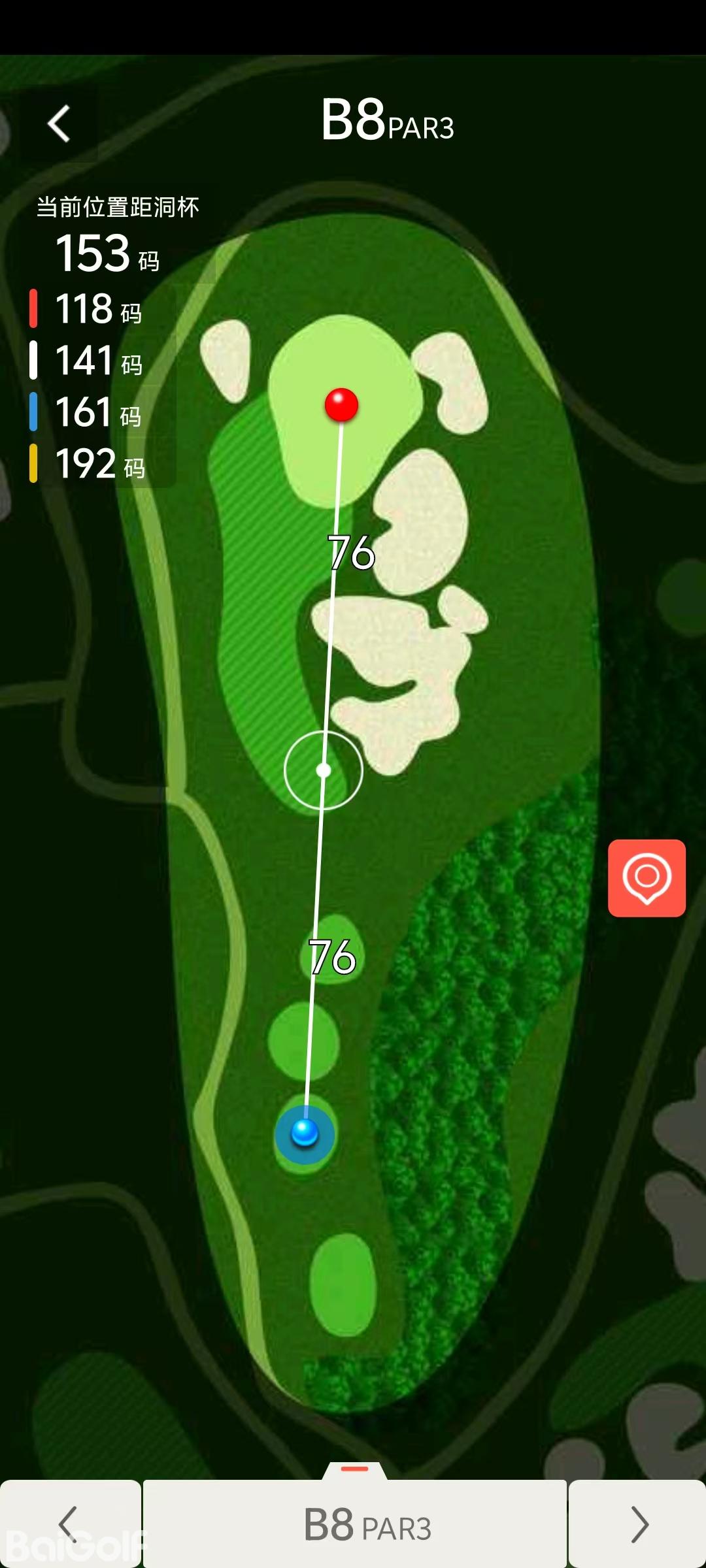Advance to the next hole
Image resolution: width=706 pixels, height=1568 pixels.
coord(638,1524)
